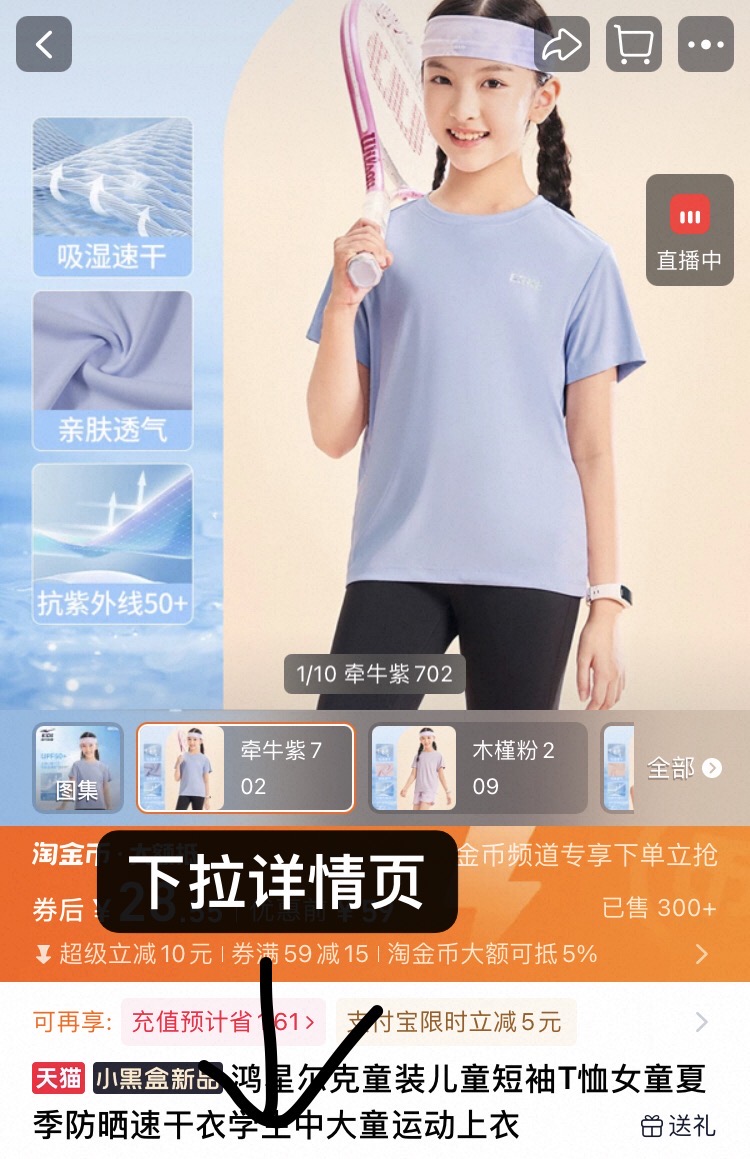Open the three-dot overflow menu
This screenshot has width=750, height=1159.
[706, 45]
